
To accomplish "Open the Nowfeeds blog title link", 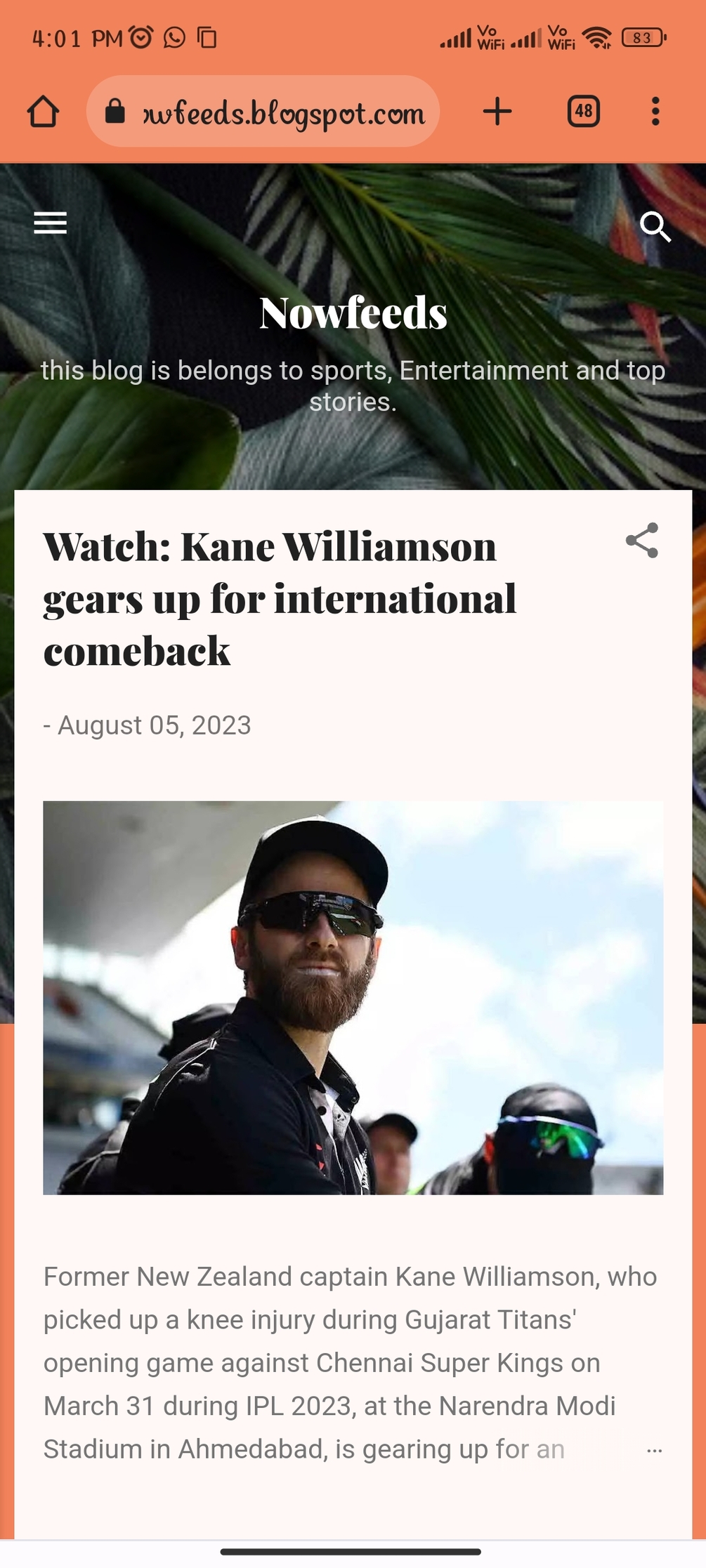I will click(x=353, y=312).
